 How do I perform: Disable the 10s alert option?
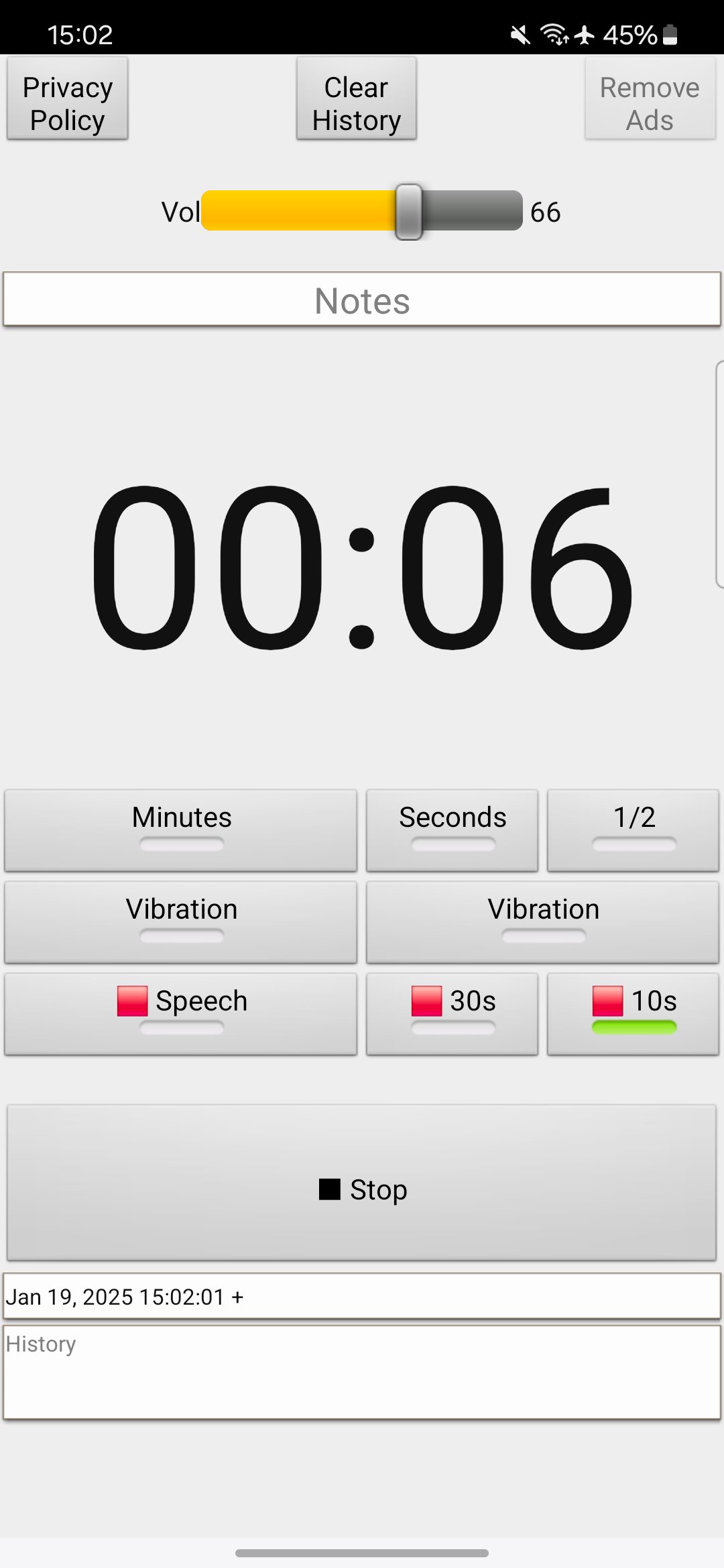633,1014
